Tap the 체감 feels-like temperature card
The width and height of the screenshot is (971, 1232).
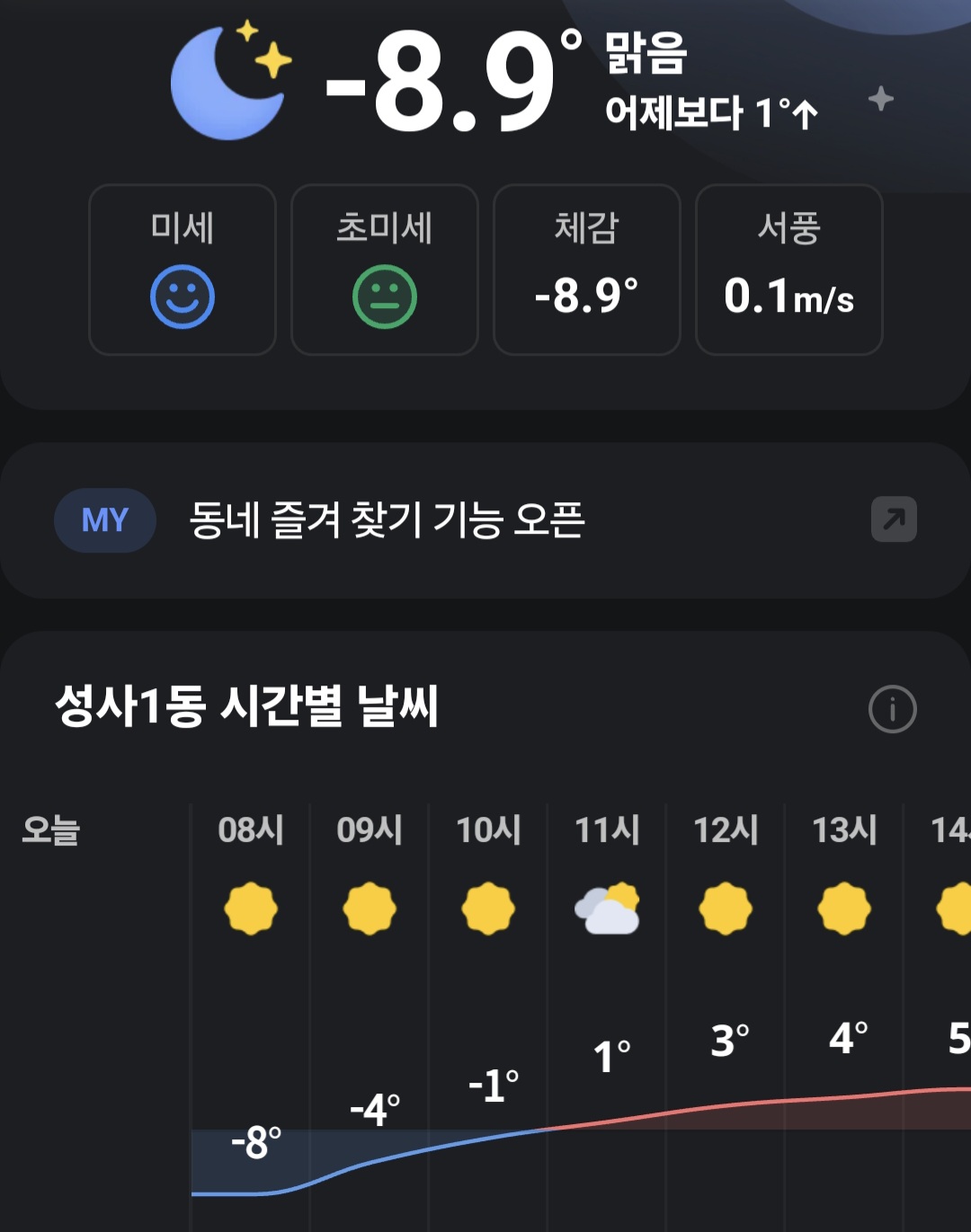[587, 270]
